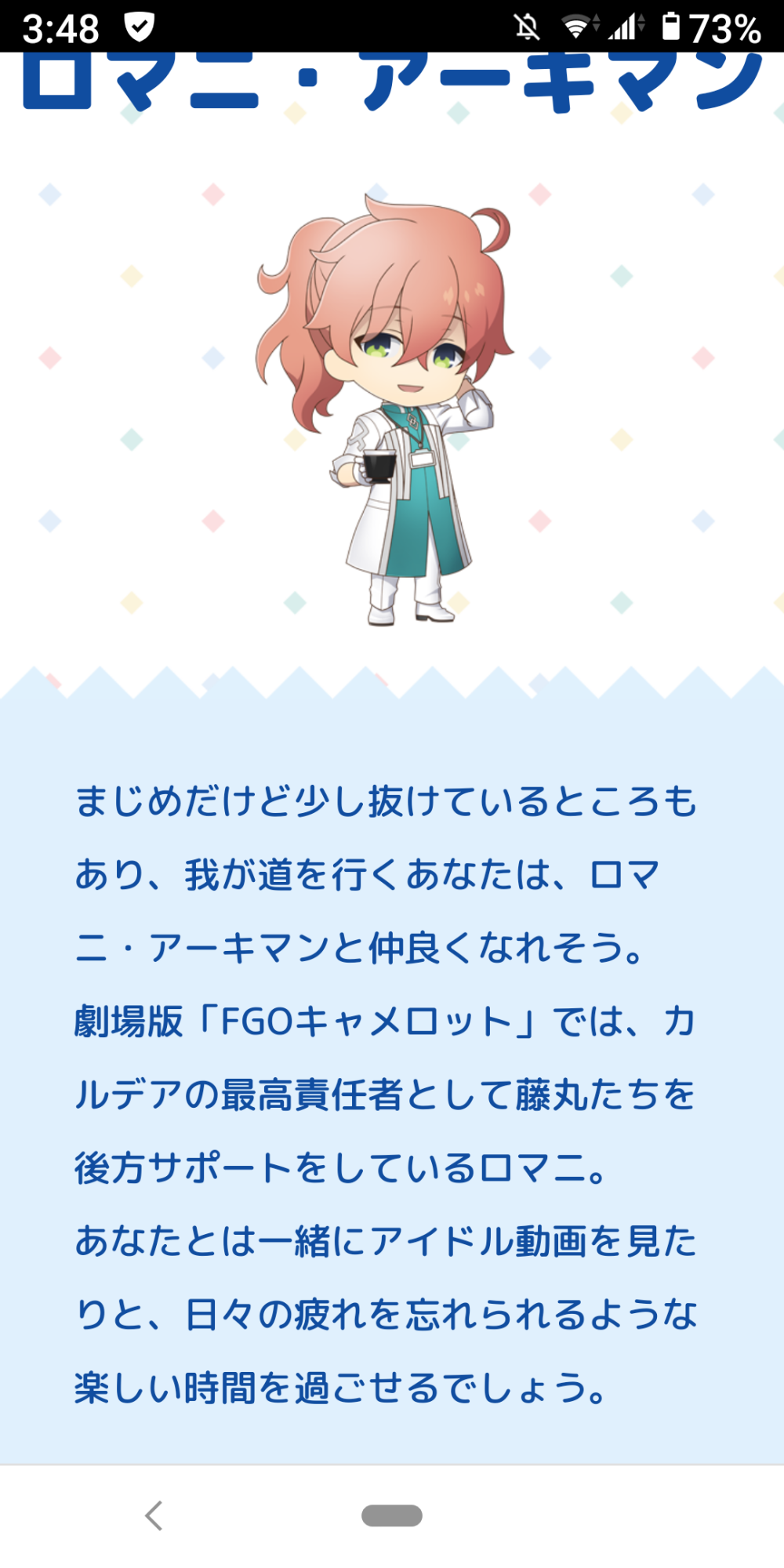Tap the system back arrow
Screen dimensions: 784x1568
click(x=154, y=1515)
